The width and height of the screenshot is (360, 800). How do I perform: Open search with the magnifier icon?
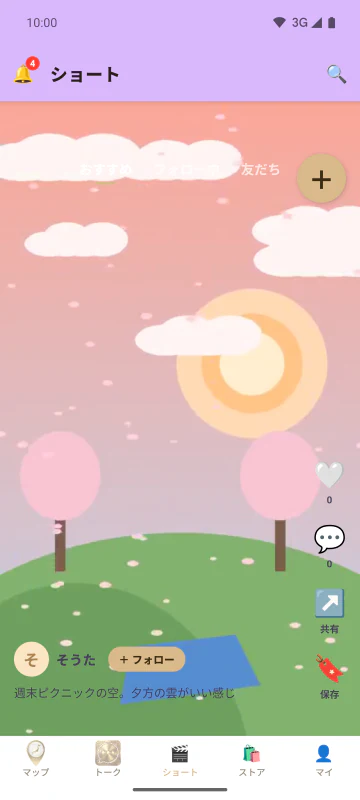tap(337, 74)
